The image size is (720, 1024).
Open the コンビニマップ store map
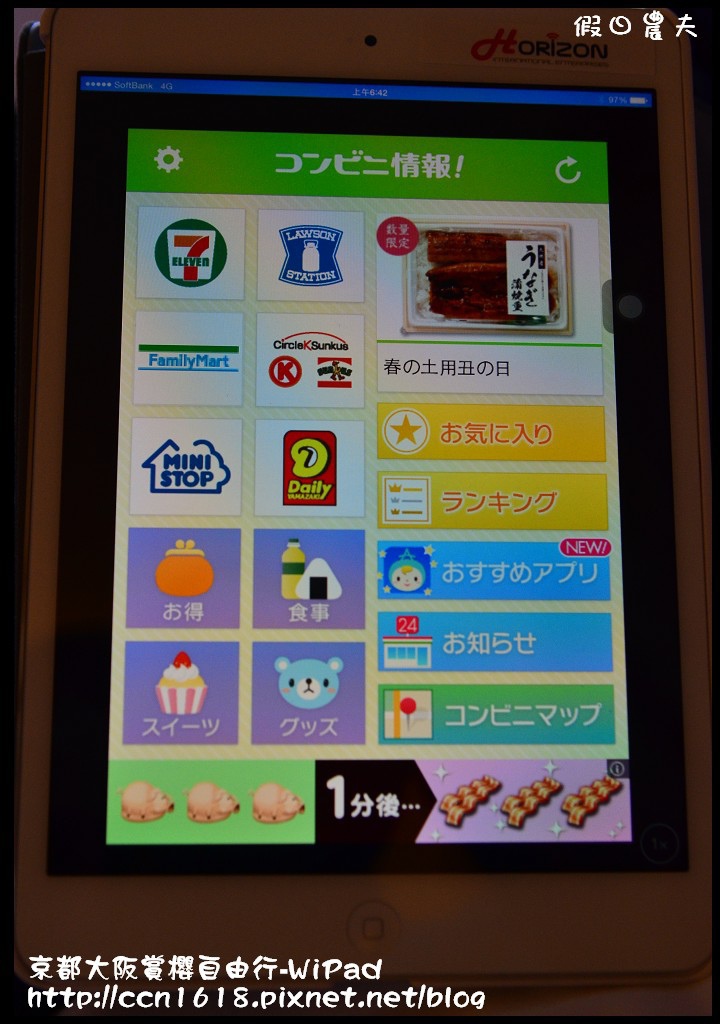(495, 714)
